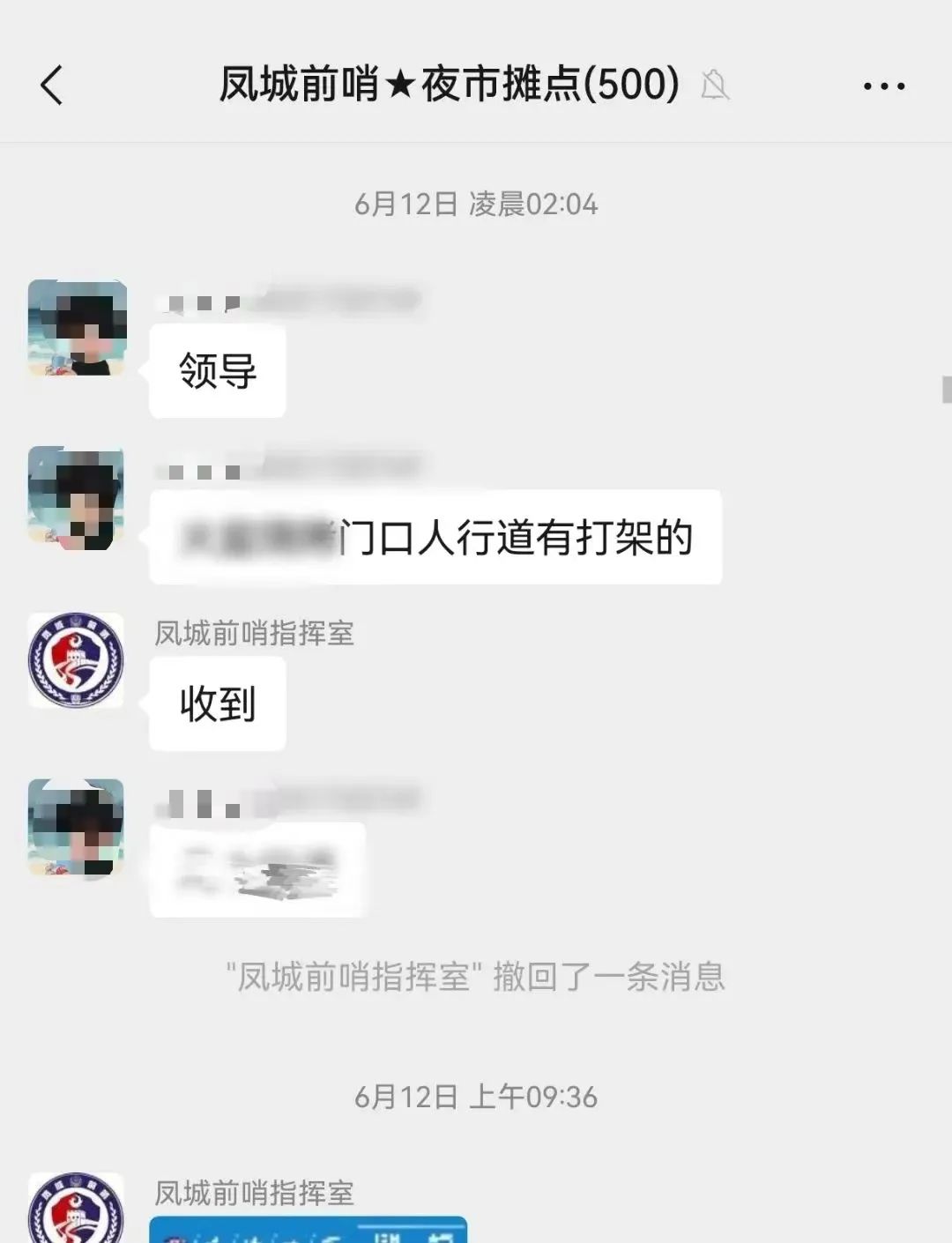Open the blue image message from 凤城前哨指挥室

(x=308, y=1229)
